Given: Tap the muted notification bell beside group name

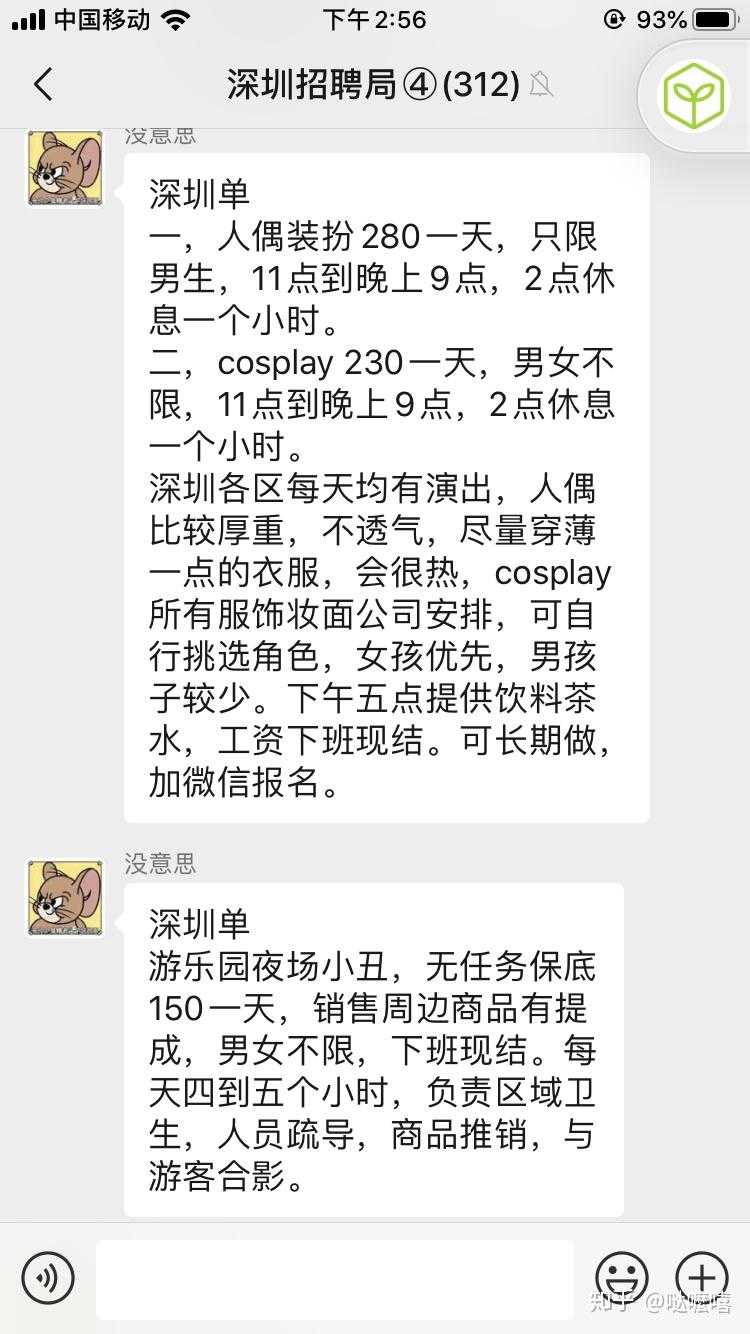Looking at the screenshot, I should tap(541, 85).
